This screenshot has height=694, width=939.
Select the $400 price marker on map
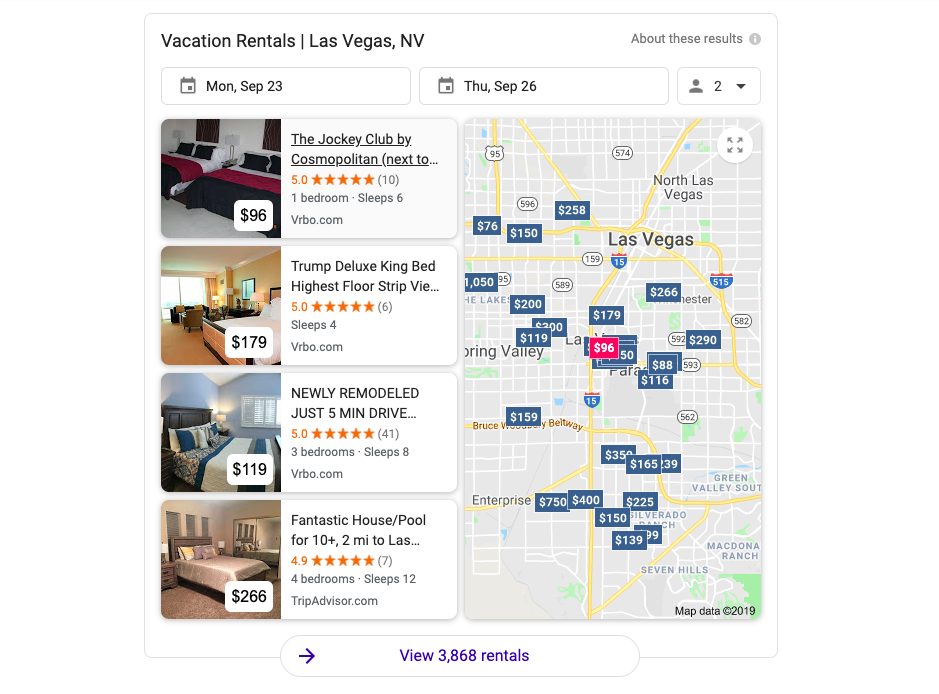(x=586, y=500)
